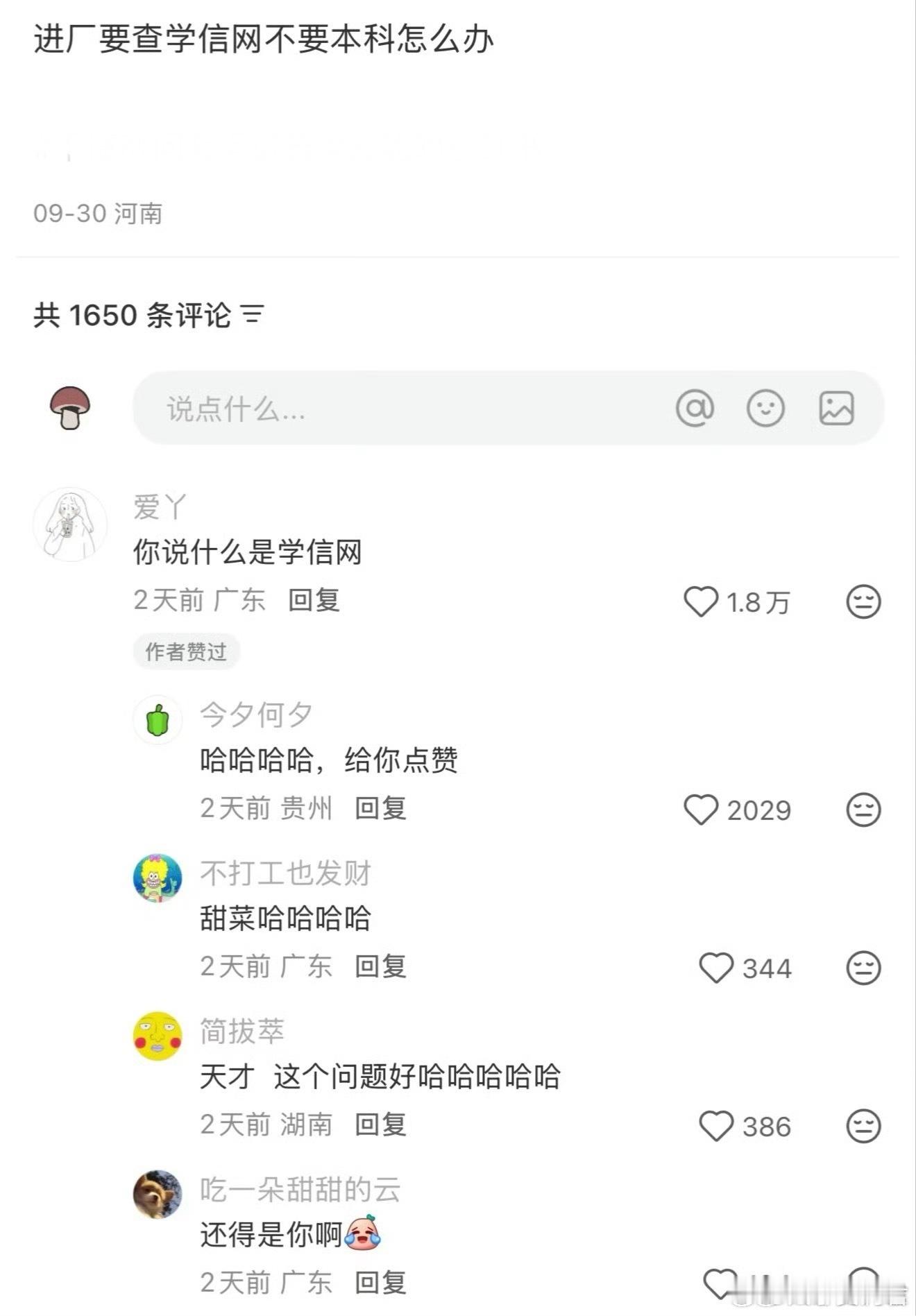This screenshot has width=916, height=1316.
Task: Reply to 简拔萃's comment
Action: pyautogui.click(x=380, y=1125)
